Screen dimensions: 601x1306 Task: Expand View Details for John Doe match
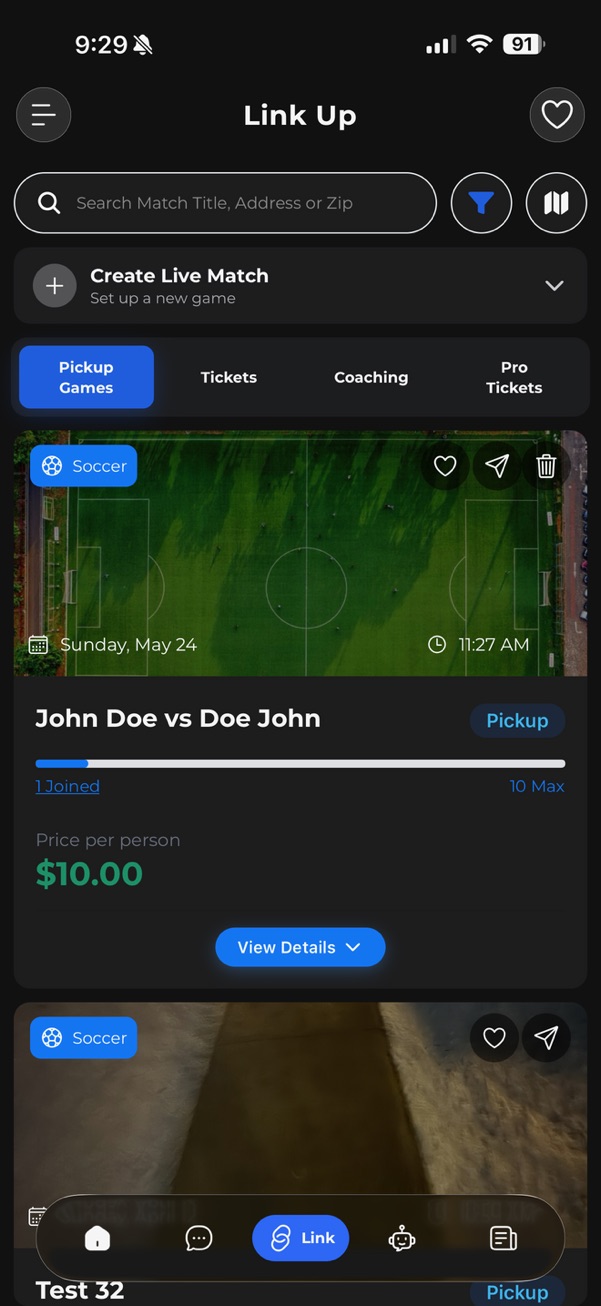300,947
